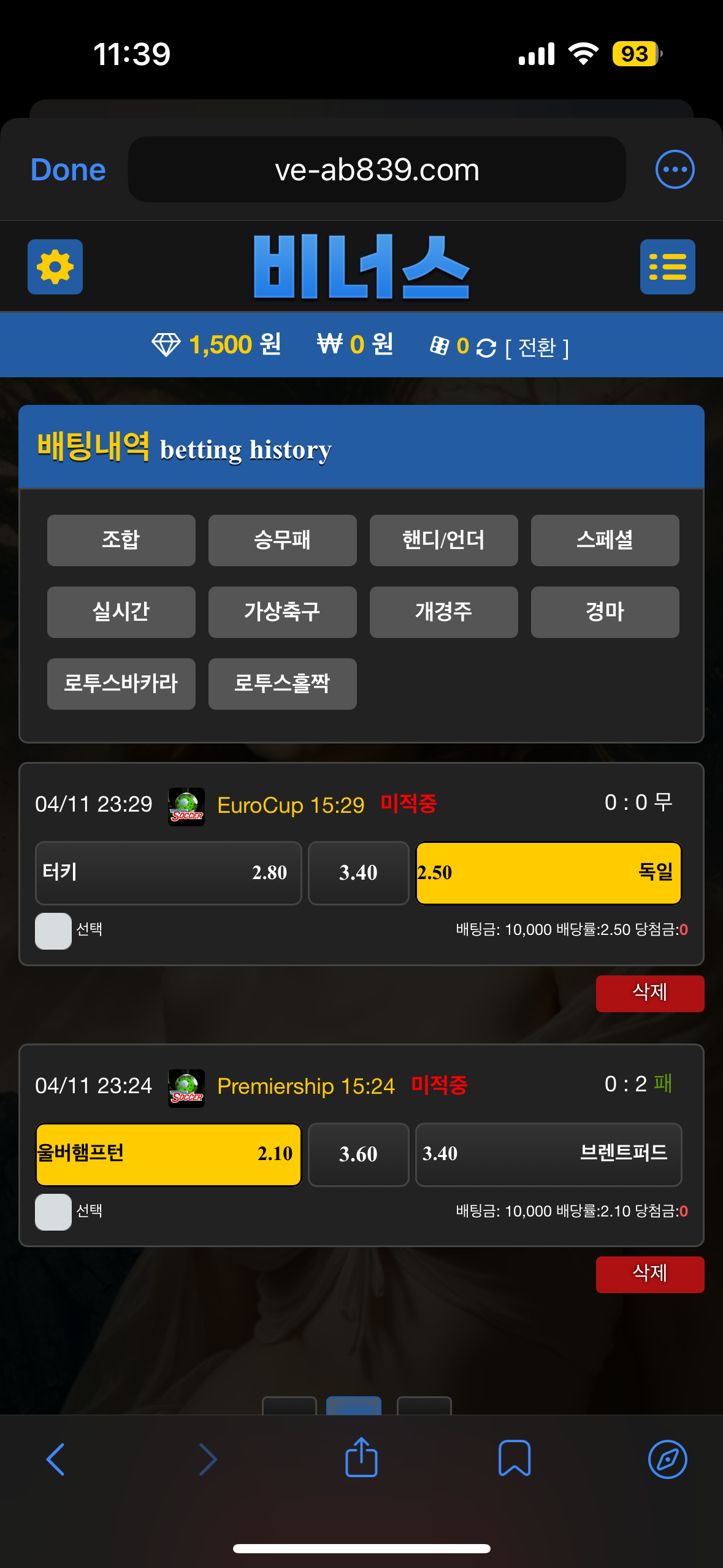Viewport: 723px width, 1568px height.
Task: Tap the 전환 convert link
Action: pos(537,348)
